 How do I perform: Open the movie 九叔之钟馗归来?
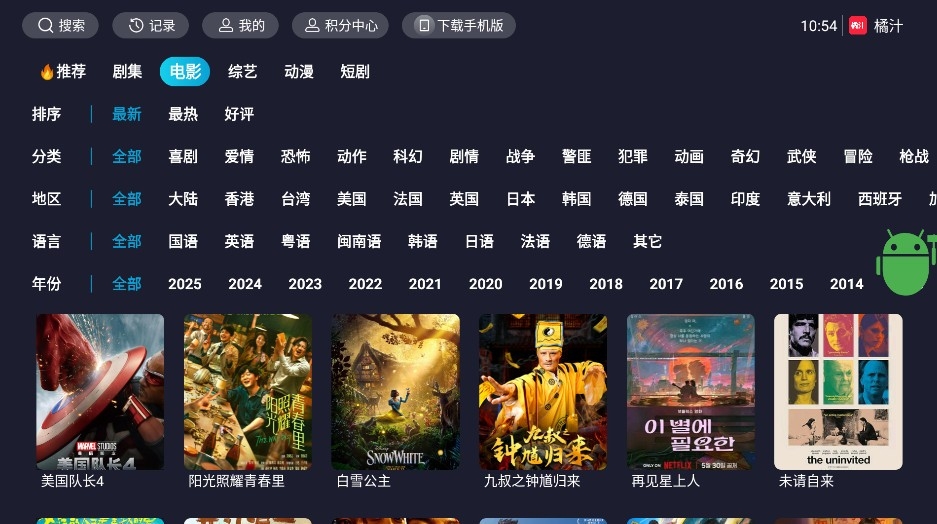click(x=543, y=392)
